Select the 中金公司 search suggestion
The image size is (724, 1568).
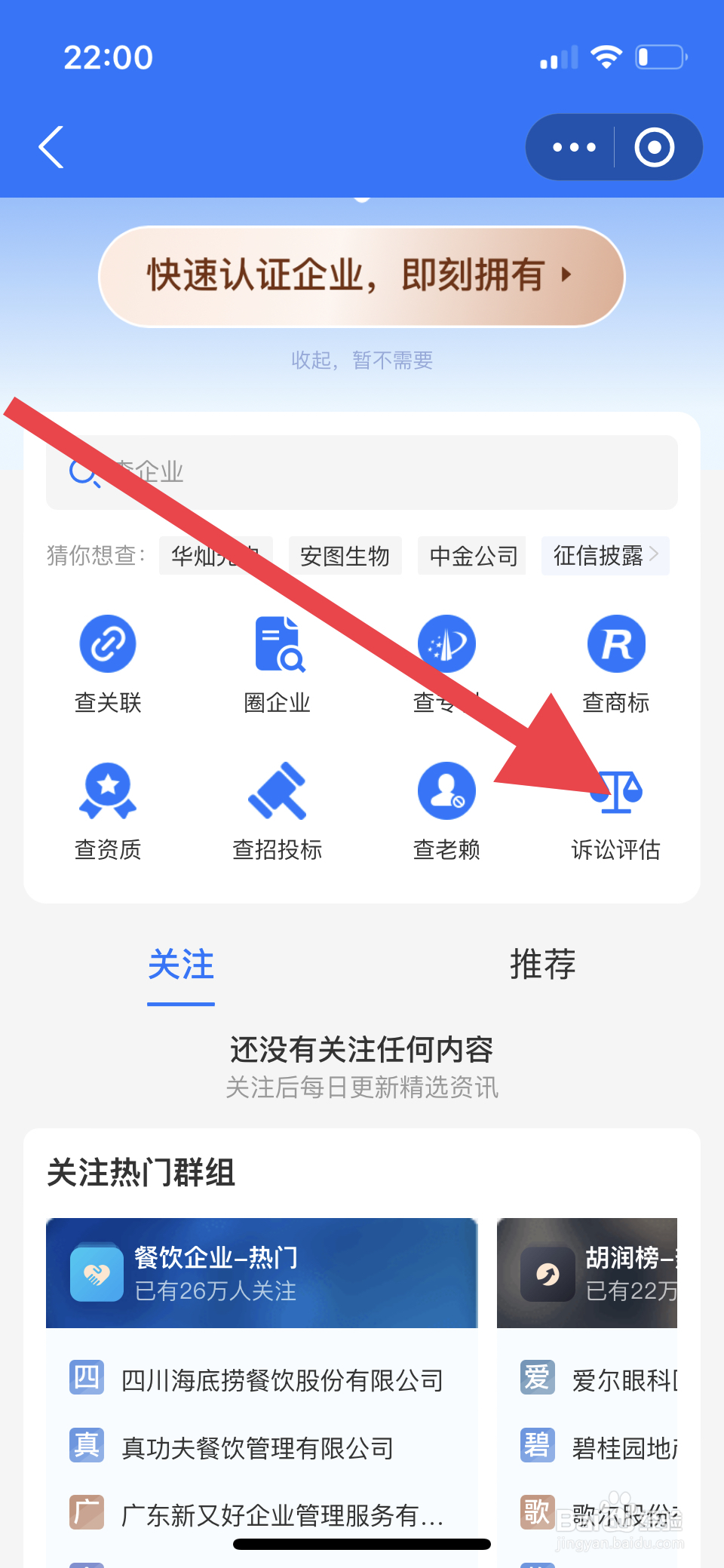[471, 556]
